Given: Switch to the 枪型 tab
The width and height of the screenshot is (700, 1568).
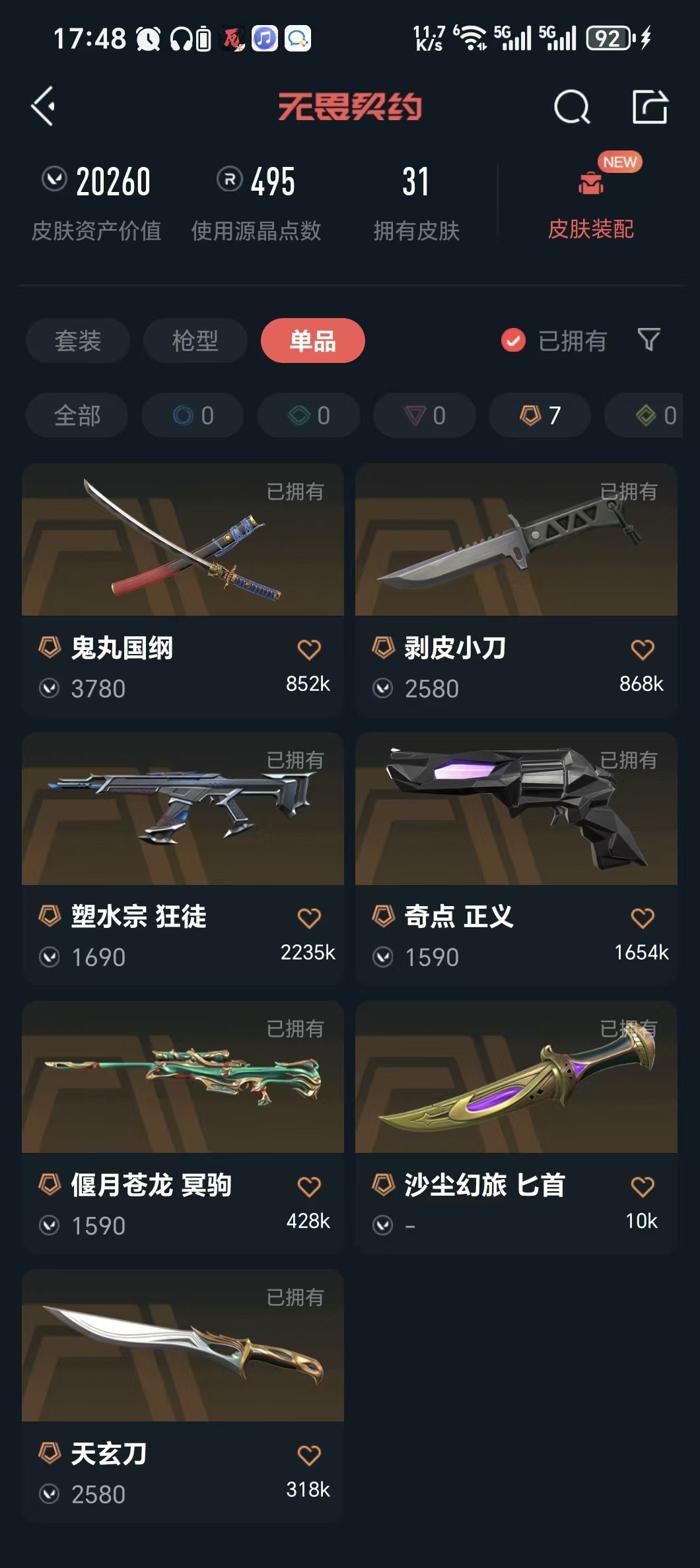Looking at the screenshot, I should [195, 341].
